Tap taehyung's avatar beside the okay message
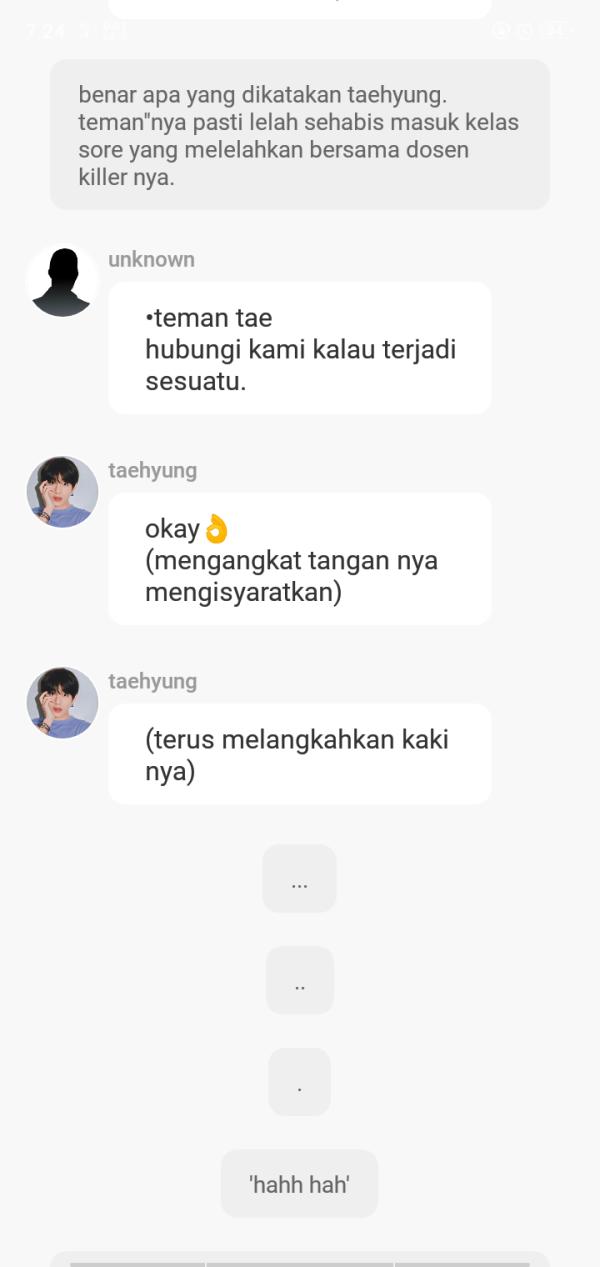The height and width of the screenshot is (1267, 600). coord(62,492)
